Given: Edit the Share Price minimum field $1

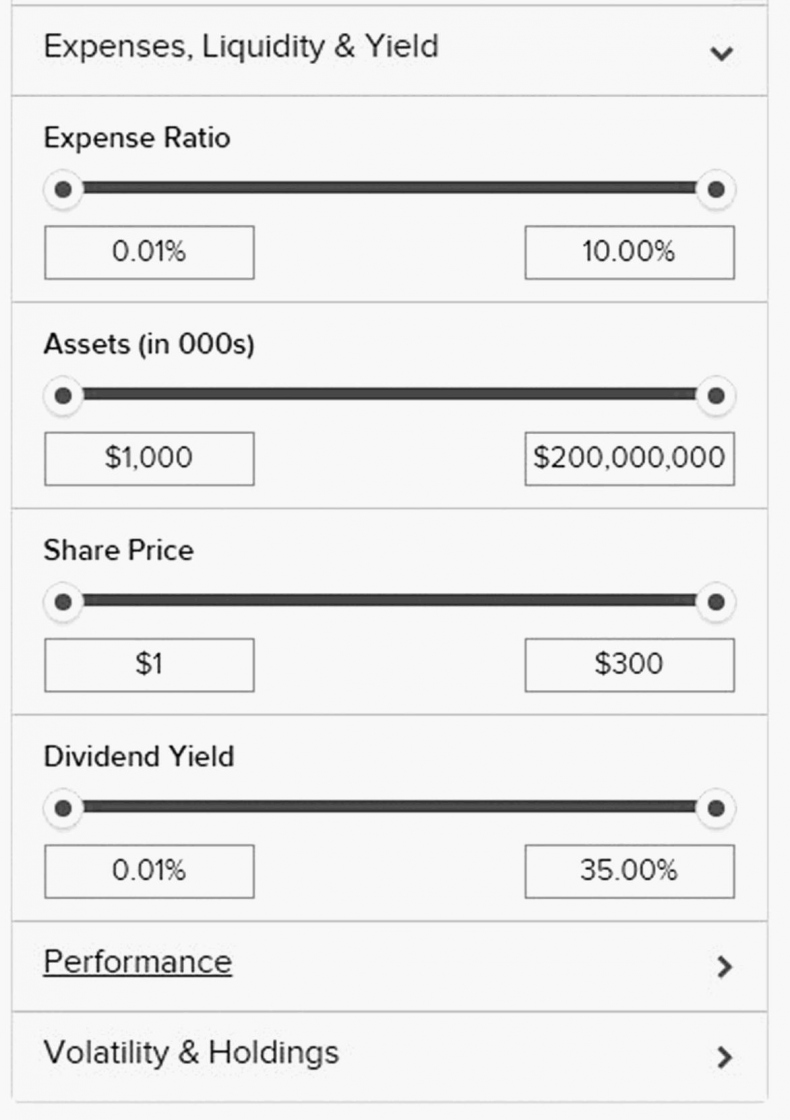Looking at the screenshot, I should pyautogui.click(x=149, y=665).
